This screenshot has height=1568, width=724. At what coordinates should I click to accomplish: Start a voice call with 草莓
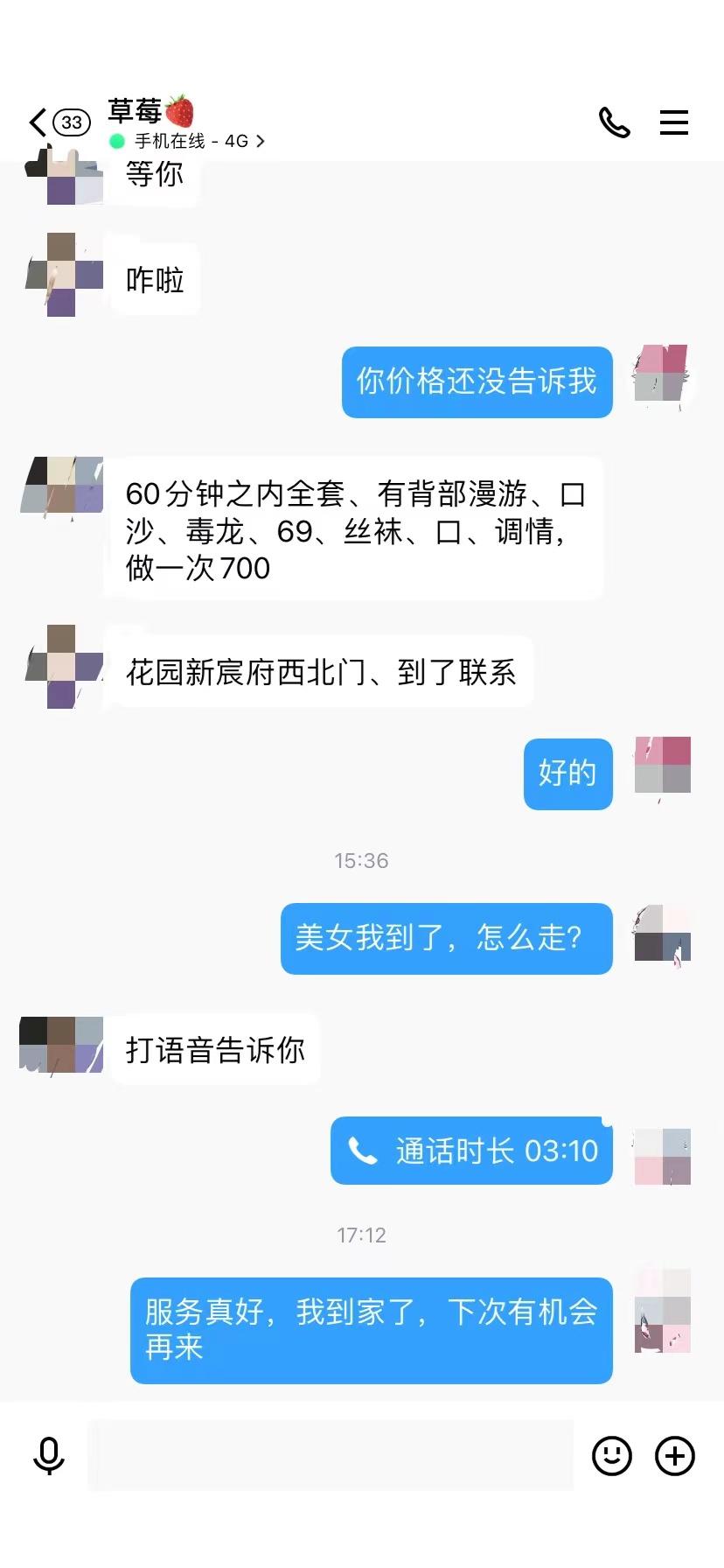click(614, 122)
